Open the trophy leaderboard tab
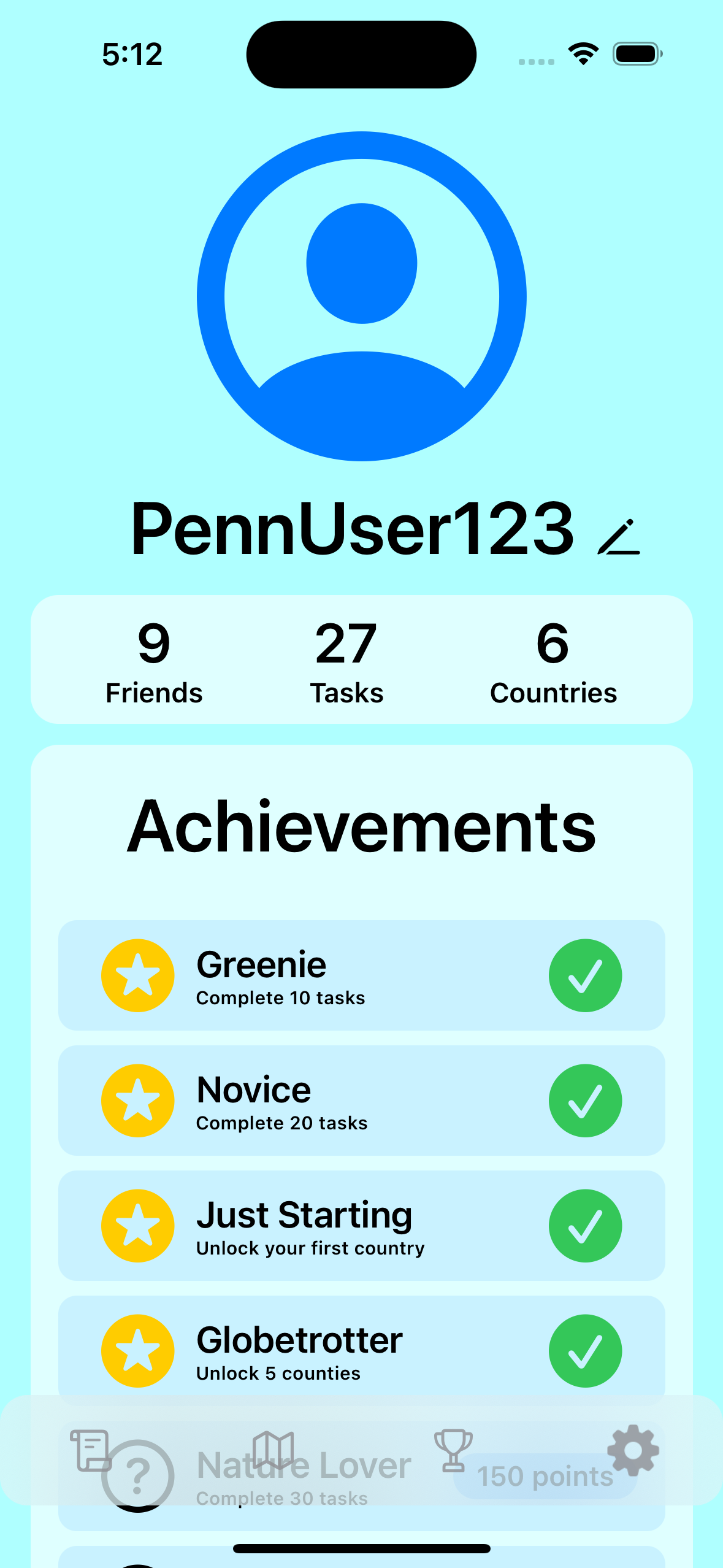The height and width of the screenshot is (1568, 723). pos(453,1450)
